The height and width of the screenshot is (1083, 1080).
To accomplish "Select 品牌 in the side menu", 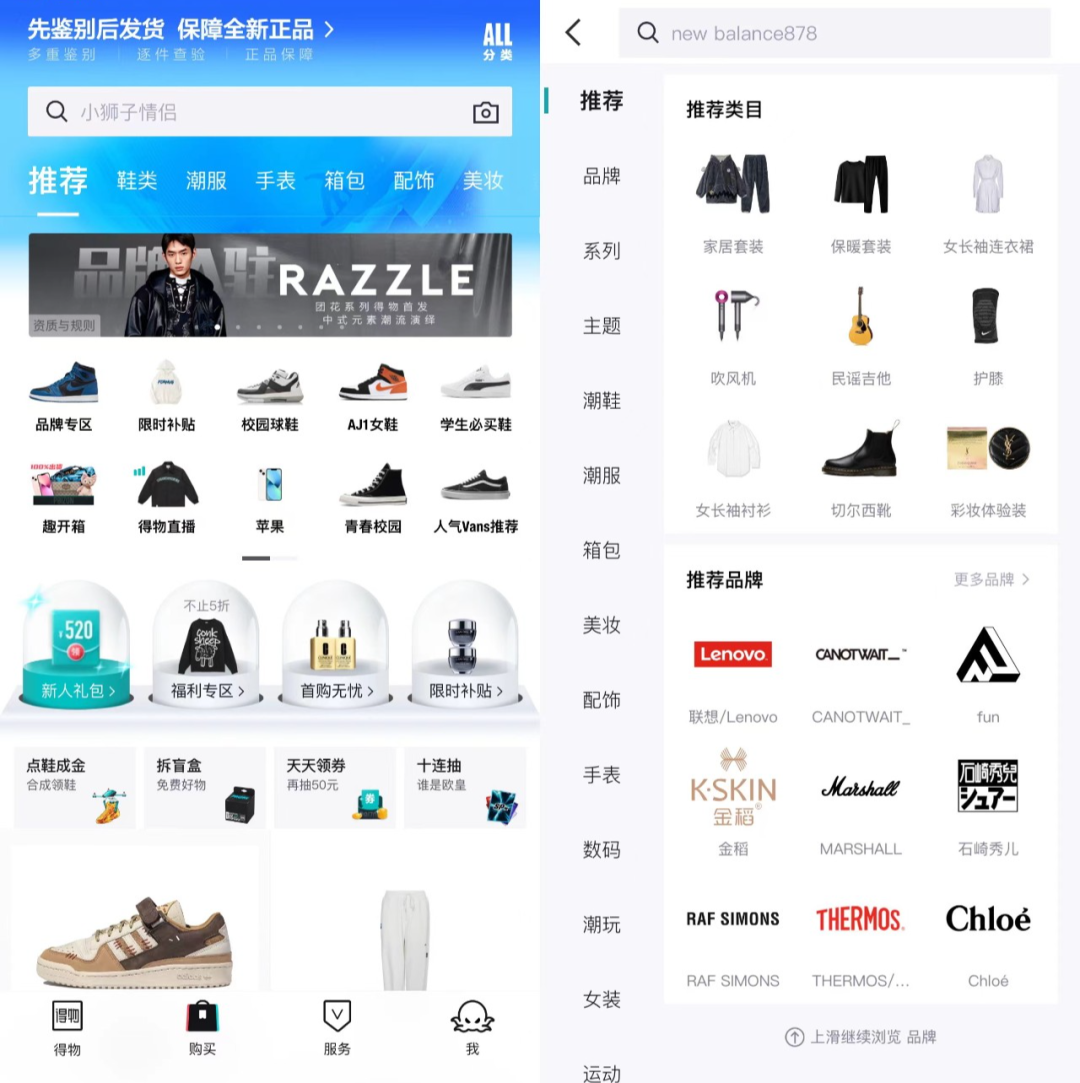I will coord(602,176).
